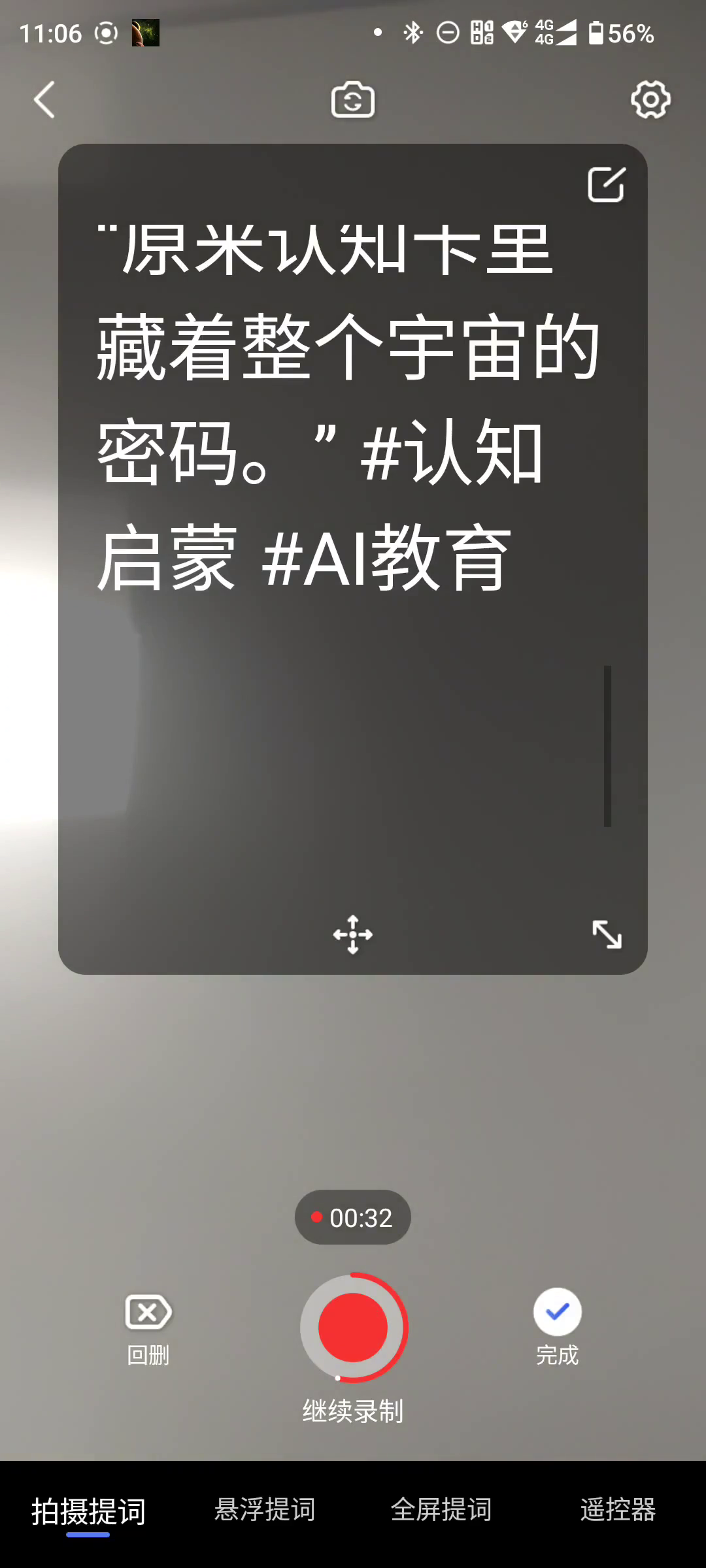Select the 拍摄提词 tab
The image size is (706, 1568).
click(x=88, y=1511)
